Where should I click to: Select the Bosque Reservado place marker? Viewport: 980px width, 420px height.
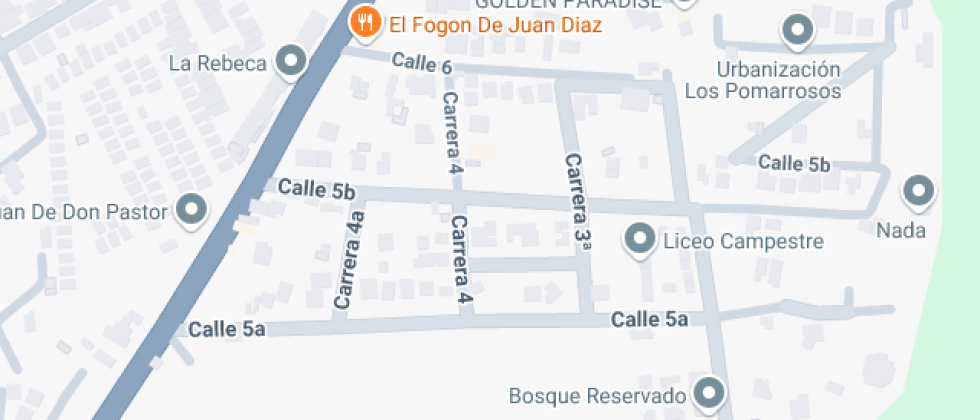point(710,392)
